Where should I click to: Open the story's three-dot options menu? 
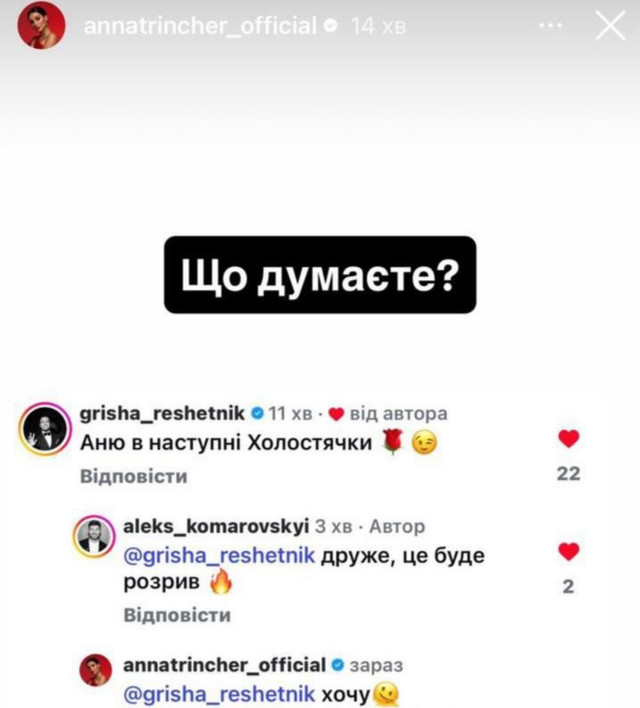point(550,26)
